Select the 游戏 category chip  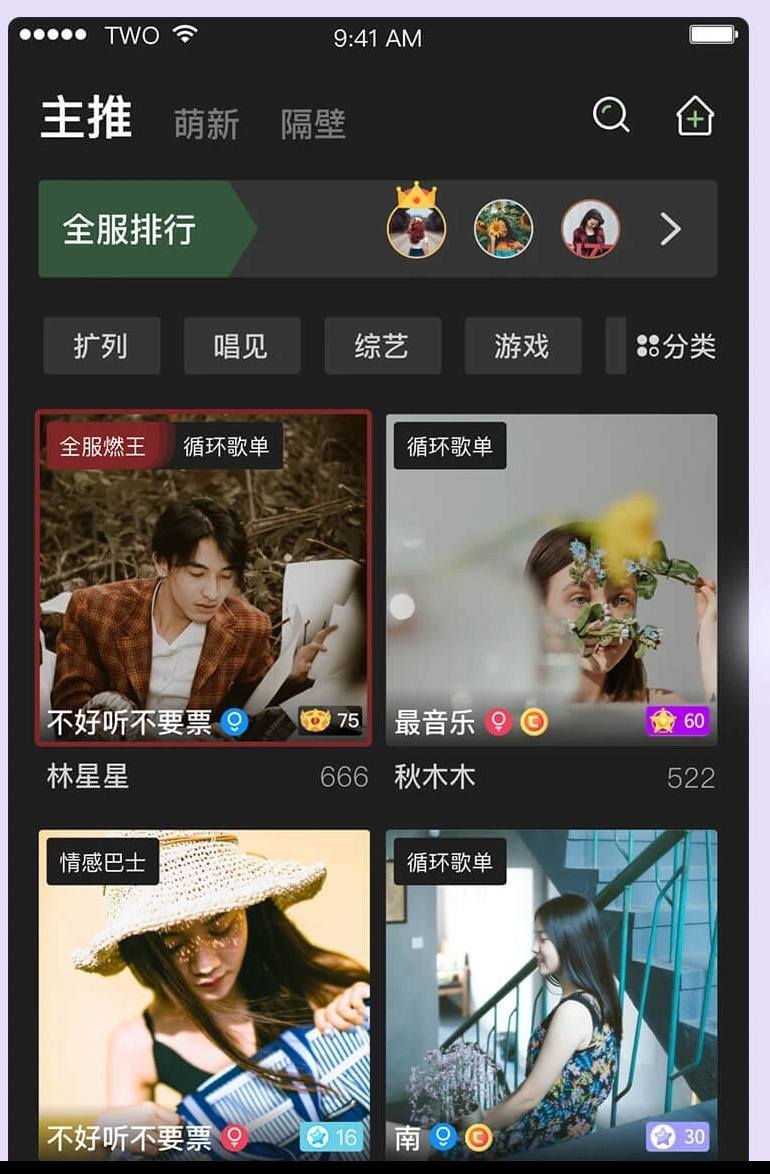click(x=522, y=346)
